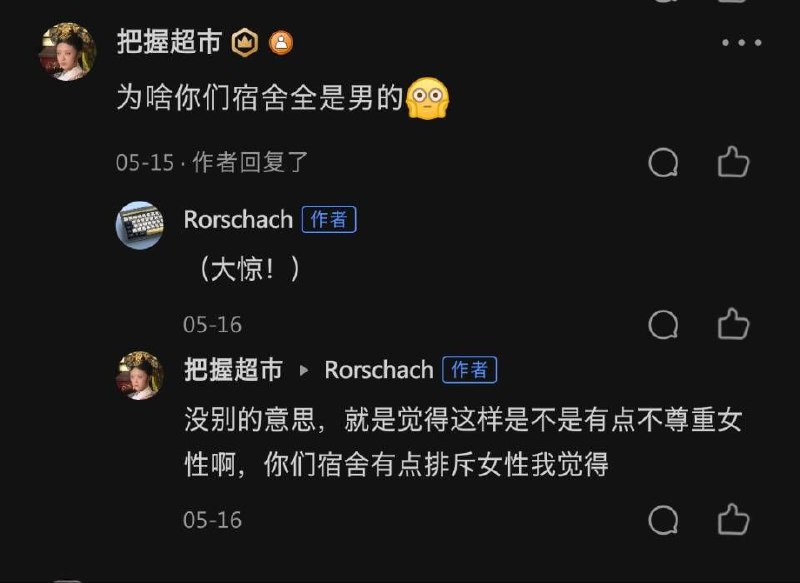The image size is (800, 583).
Task: Open 把握超市's avatar on the last reply
Action: (140, 375)
